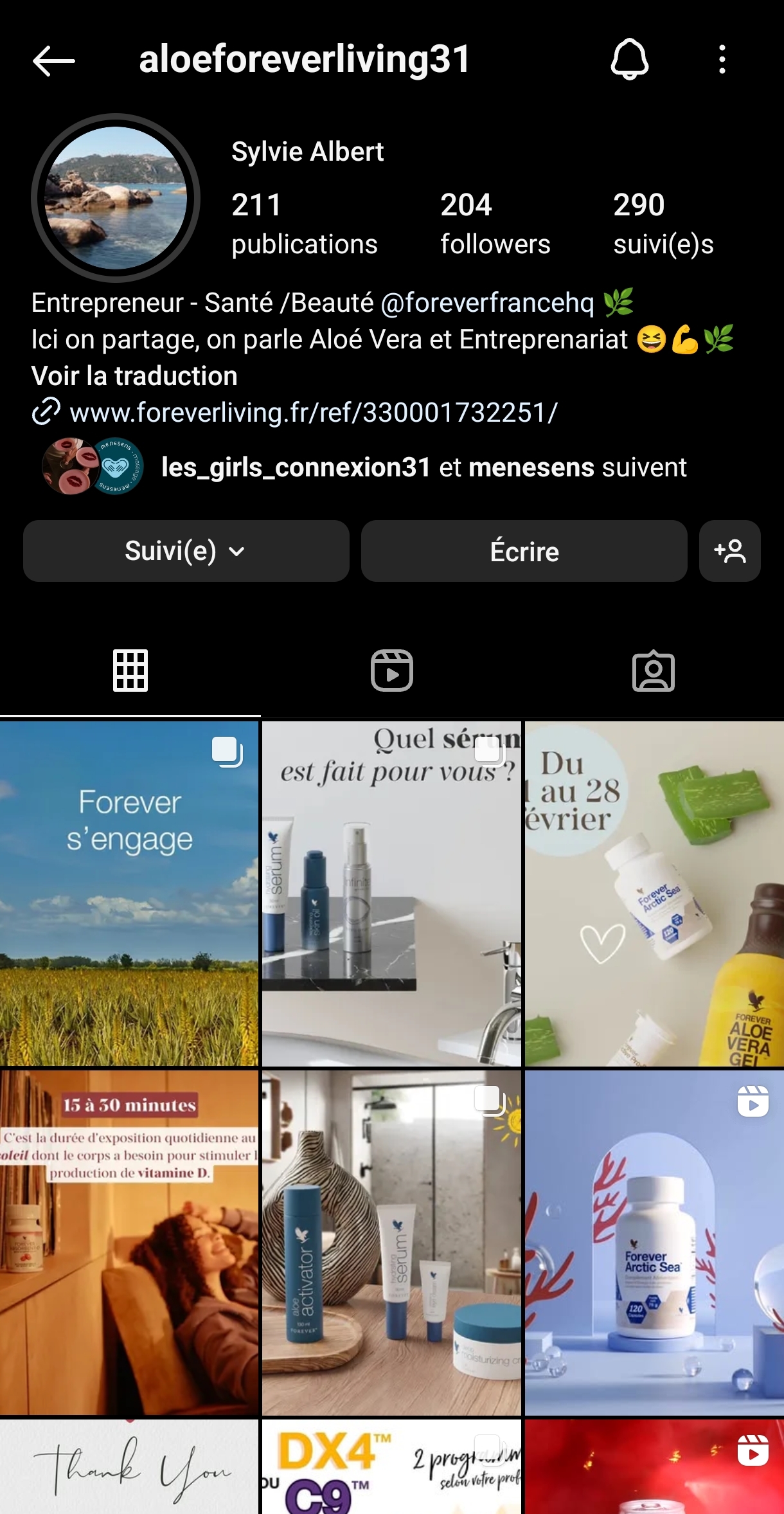784x1514 pixels.
Task: Switch to the tagged photos tab
Action: pos(653,671)
